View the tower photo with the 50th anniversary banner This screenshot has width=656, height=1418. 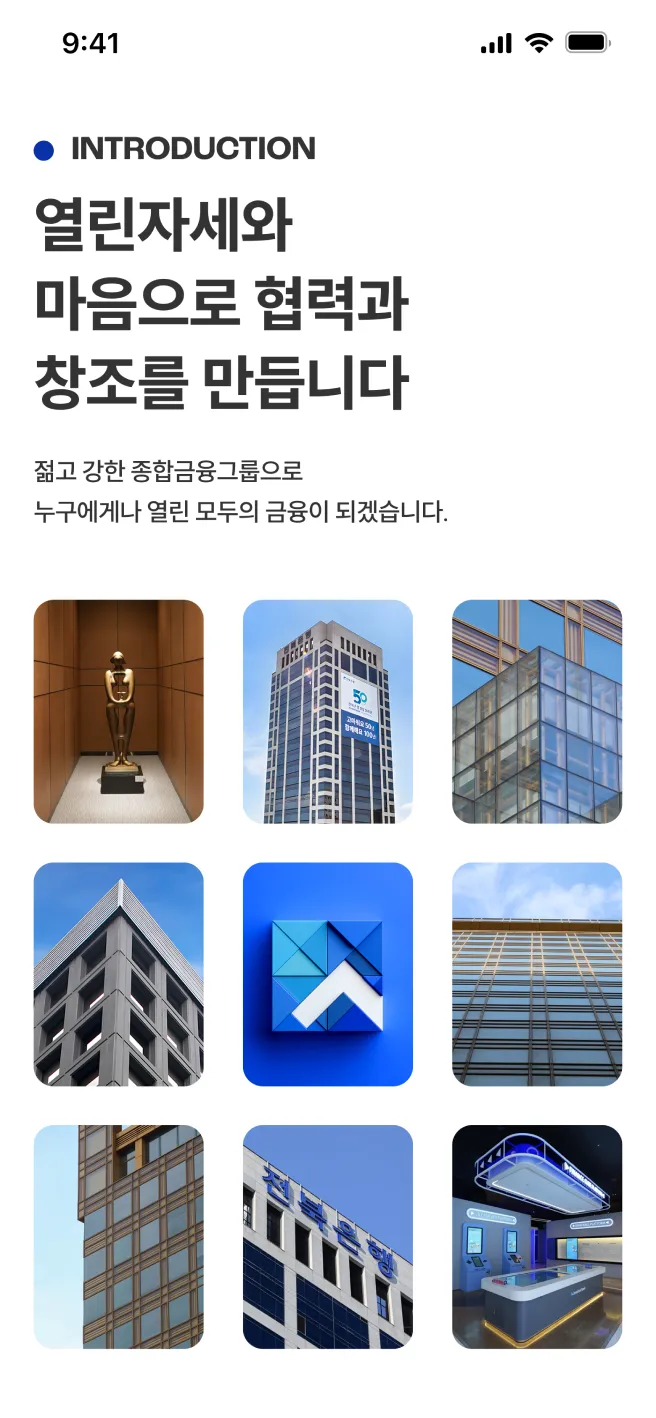coord(328,711)
